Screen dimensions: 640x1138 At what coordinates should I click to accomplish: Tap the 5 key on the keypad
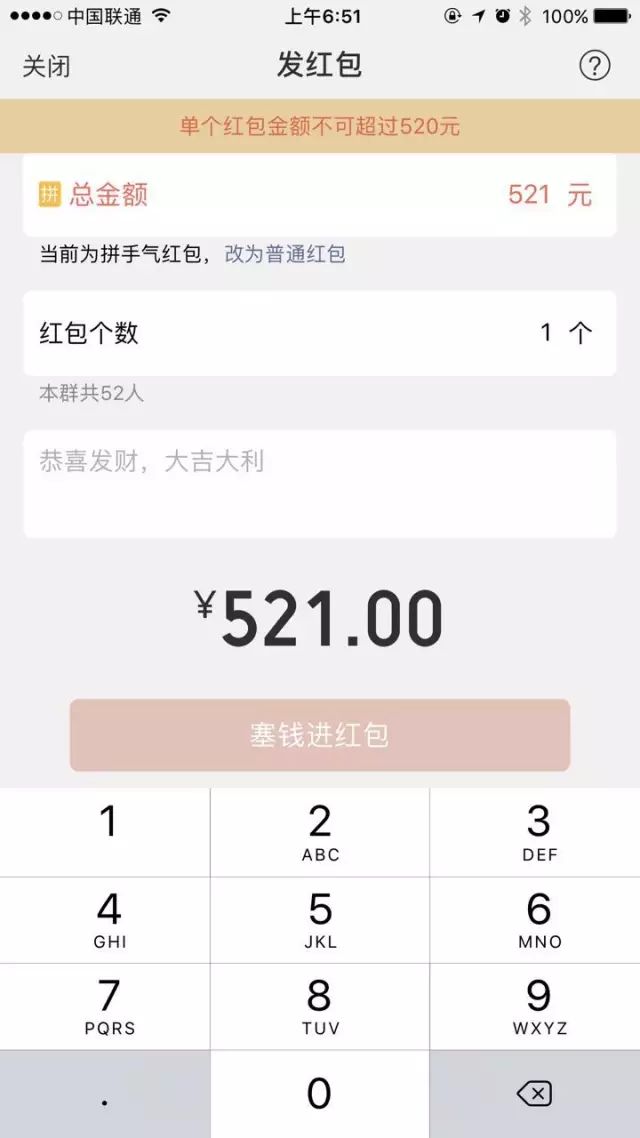(x=320, y=920)
